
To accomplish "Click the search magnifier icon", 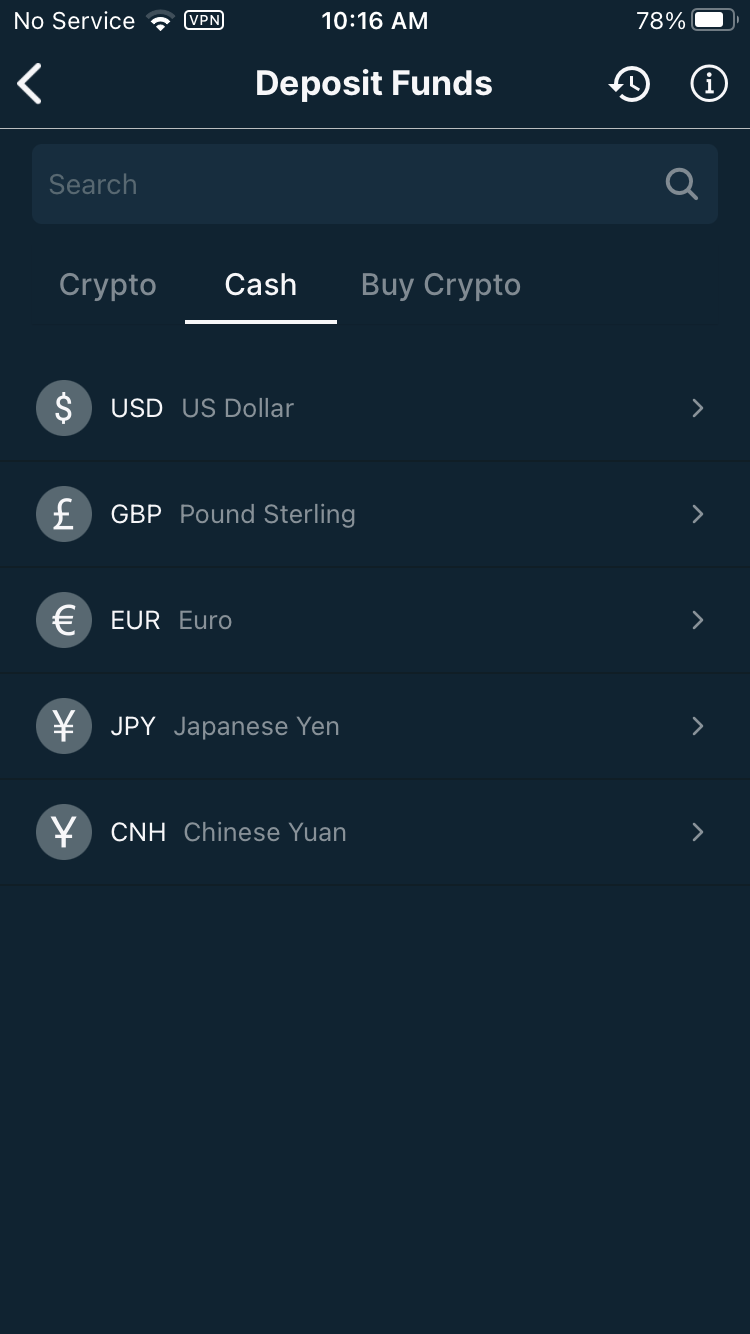I will (x=681, y=184).
